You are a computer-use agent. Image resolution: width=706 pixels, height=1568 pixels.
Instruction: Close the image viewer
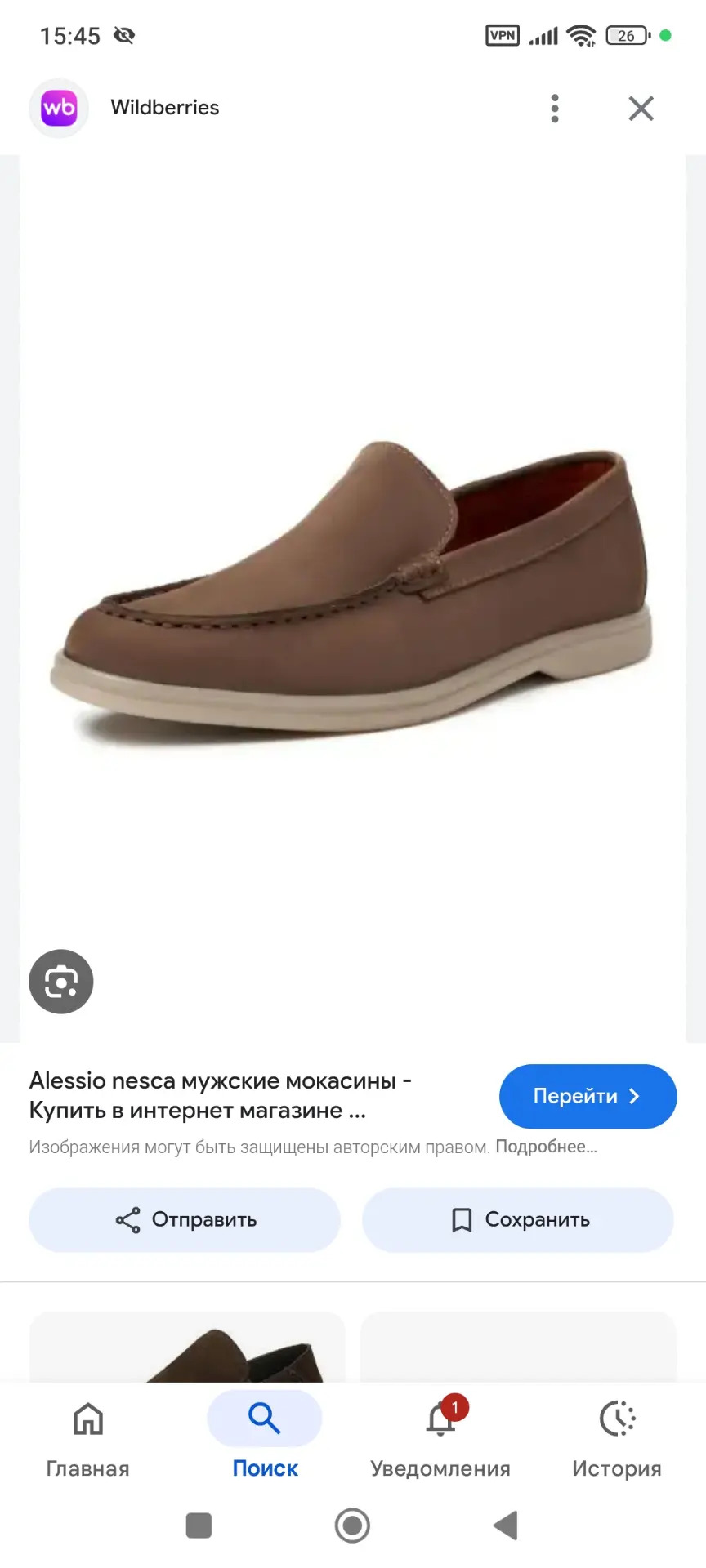click(641, 108)
